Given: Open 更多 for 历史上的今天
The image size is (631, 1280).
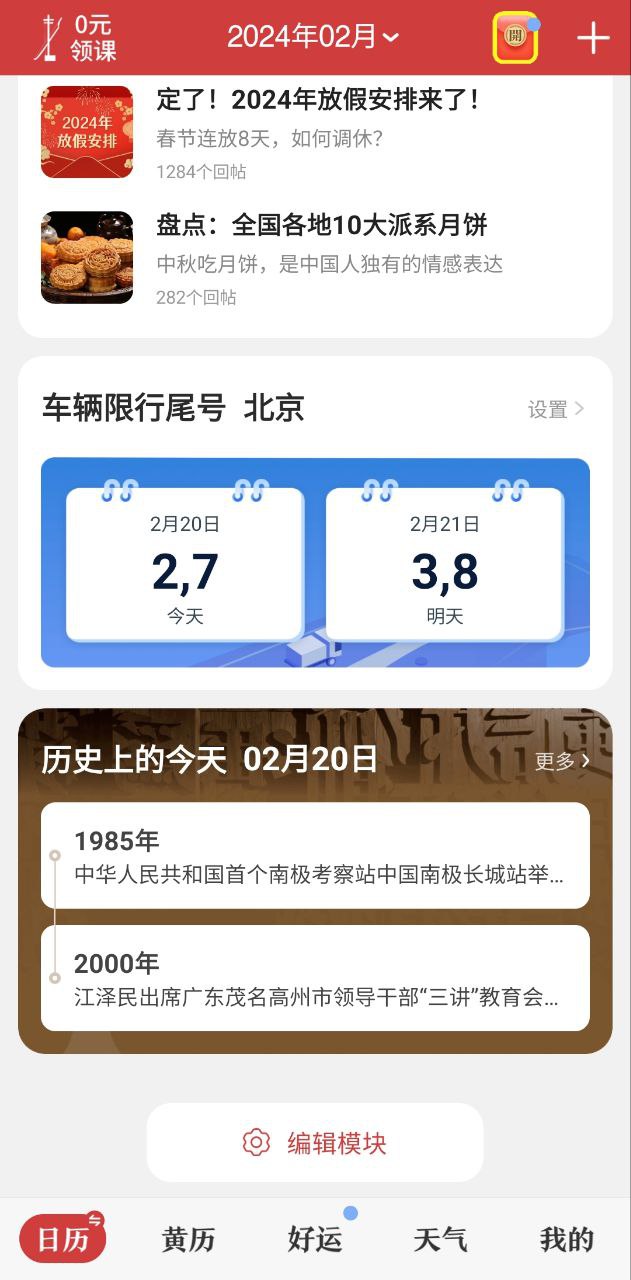Looking at the screenshot, I should (x=561, y=761).
